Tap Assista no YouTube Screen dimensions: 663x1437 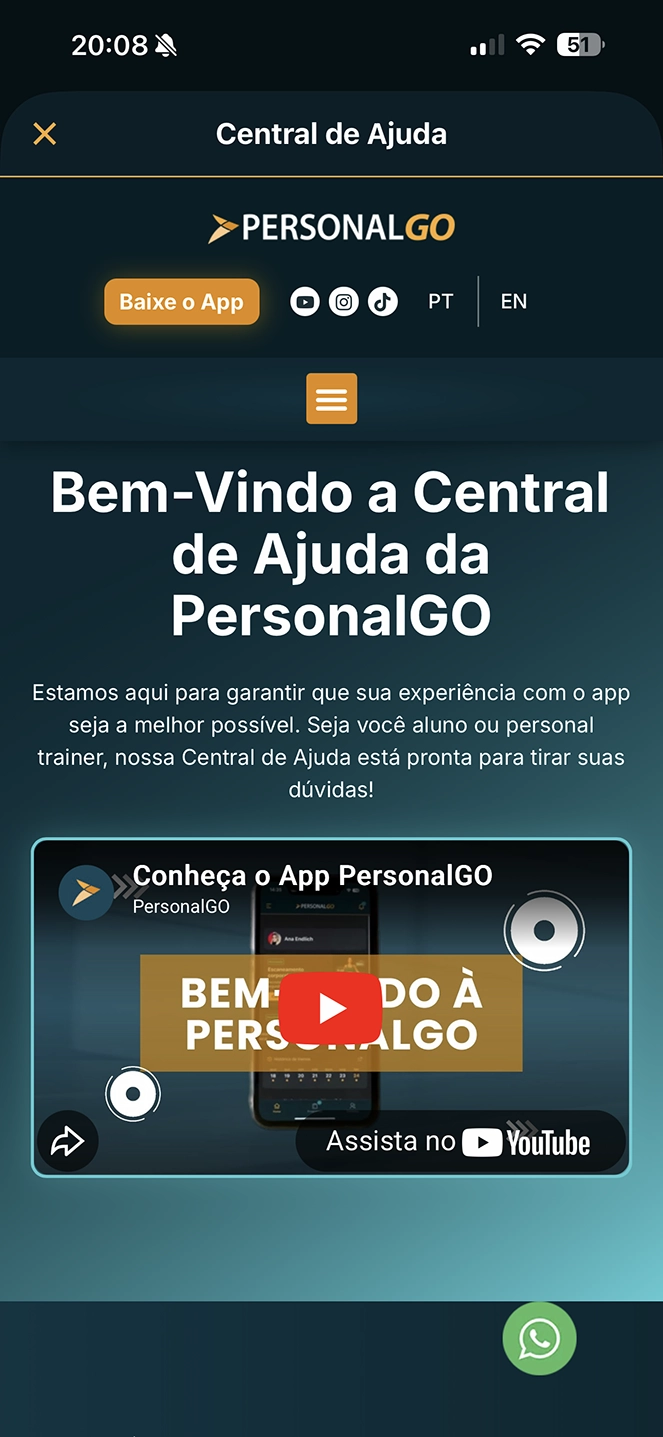[x=459, y=1142]
